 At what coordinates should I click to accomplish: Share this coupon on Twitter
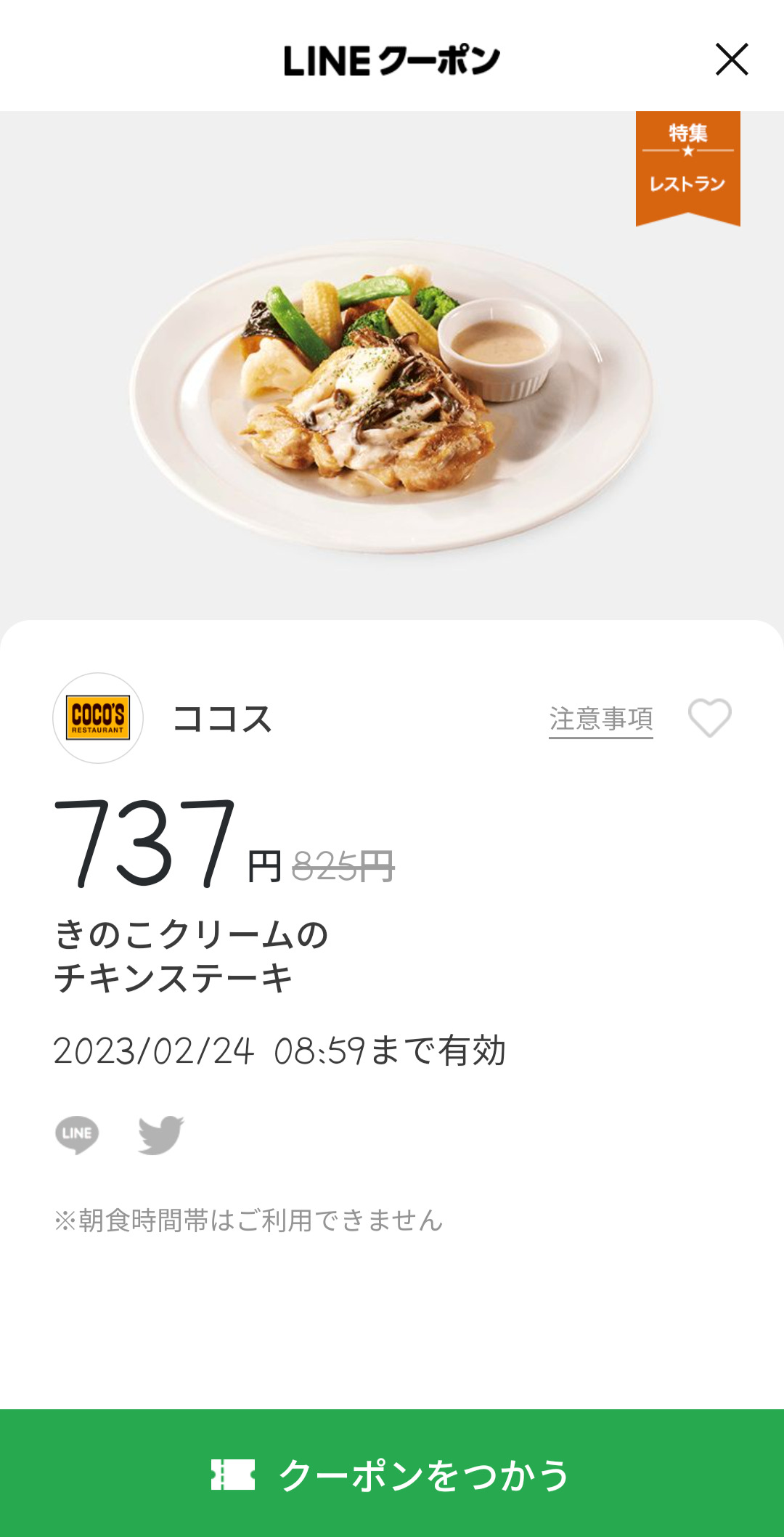point(160,1134)
